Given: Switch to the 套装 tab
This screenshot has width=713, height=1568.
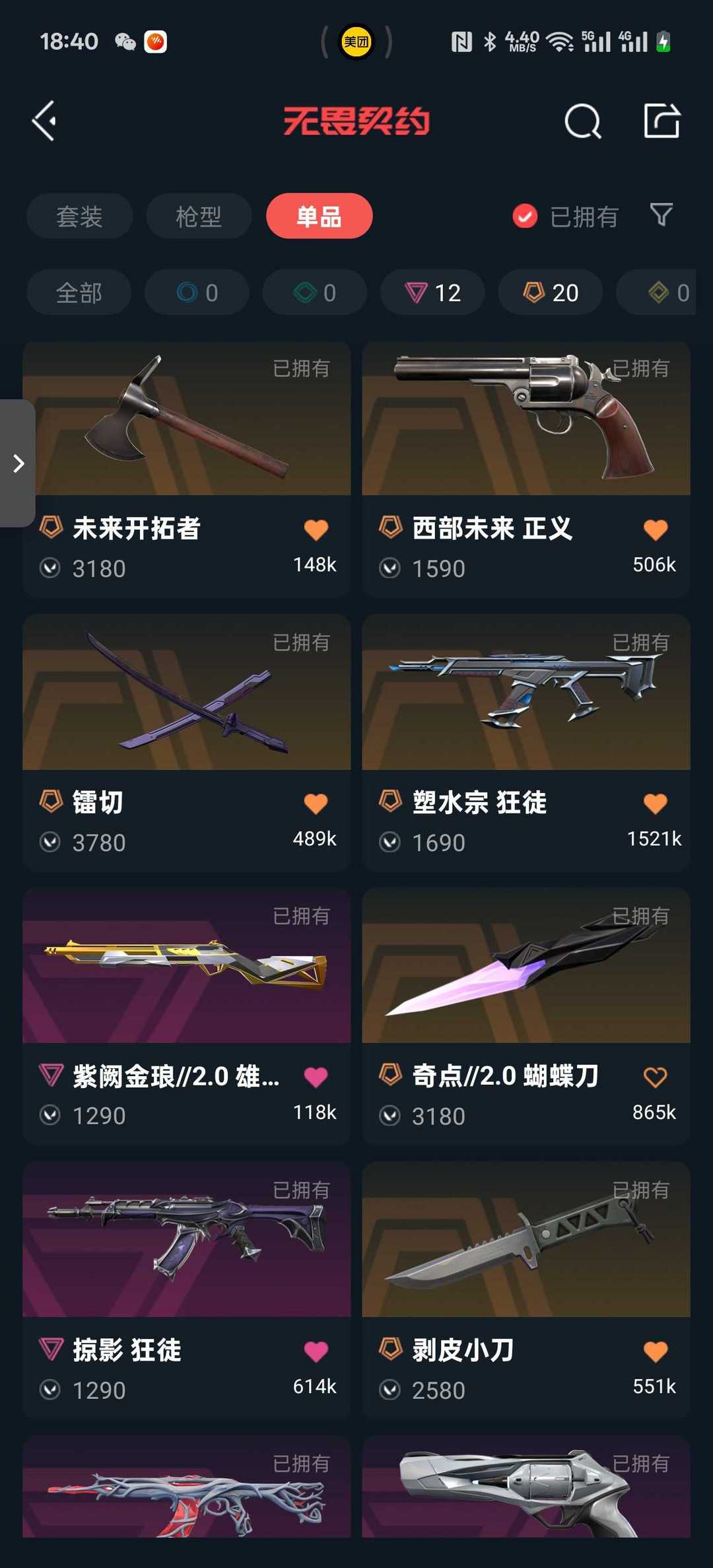Looking at the screenshot, I should pos(79,216).
